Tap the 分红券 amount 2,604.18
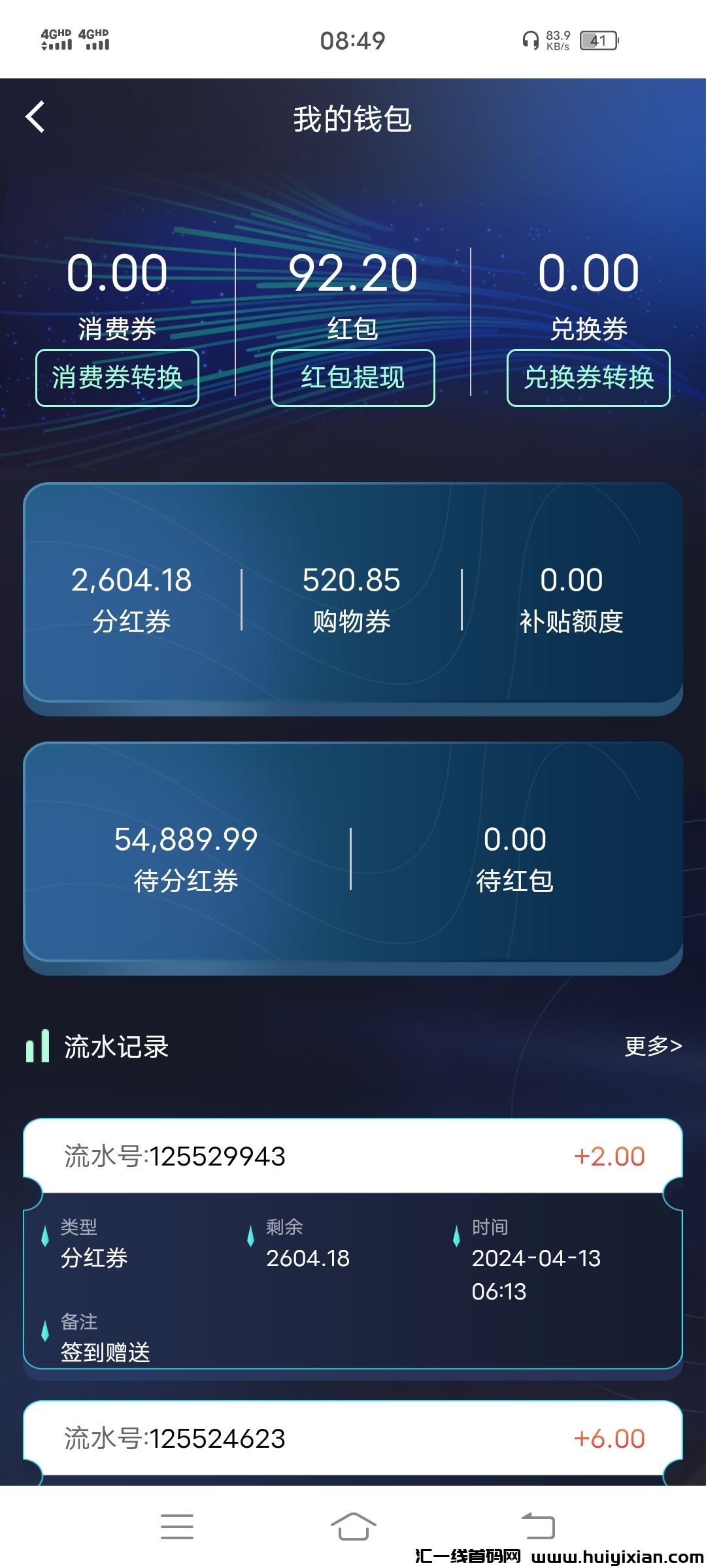This screenshot has height=1568, width=706. tap(132, 580)
